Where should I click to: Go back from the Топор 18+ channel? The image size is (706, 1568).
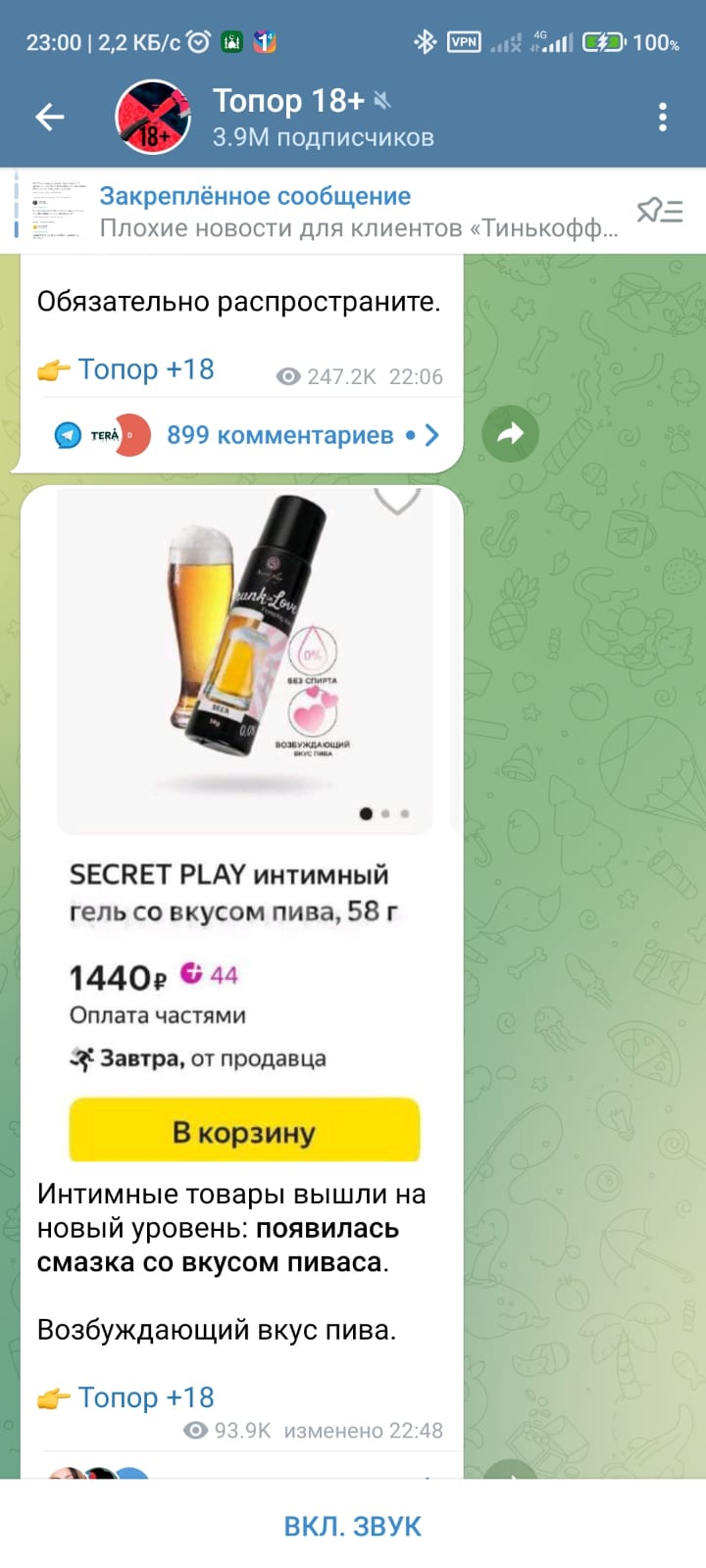tap(49, 118)
